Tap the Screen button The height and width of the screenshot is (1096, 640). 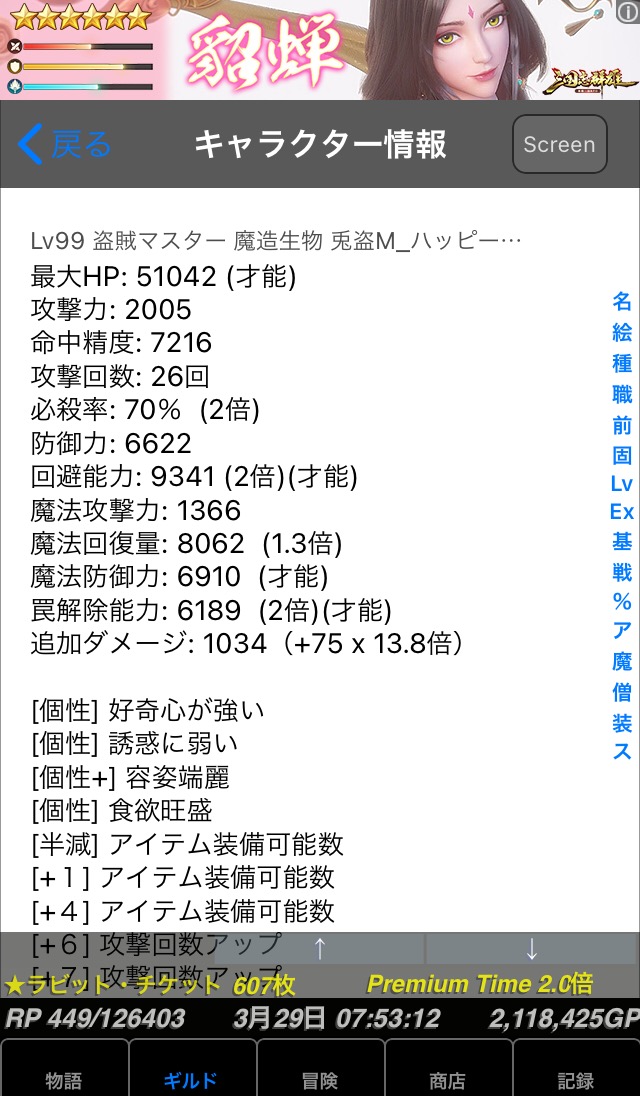coord(560,144)
